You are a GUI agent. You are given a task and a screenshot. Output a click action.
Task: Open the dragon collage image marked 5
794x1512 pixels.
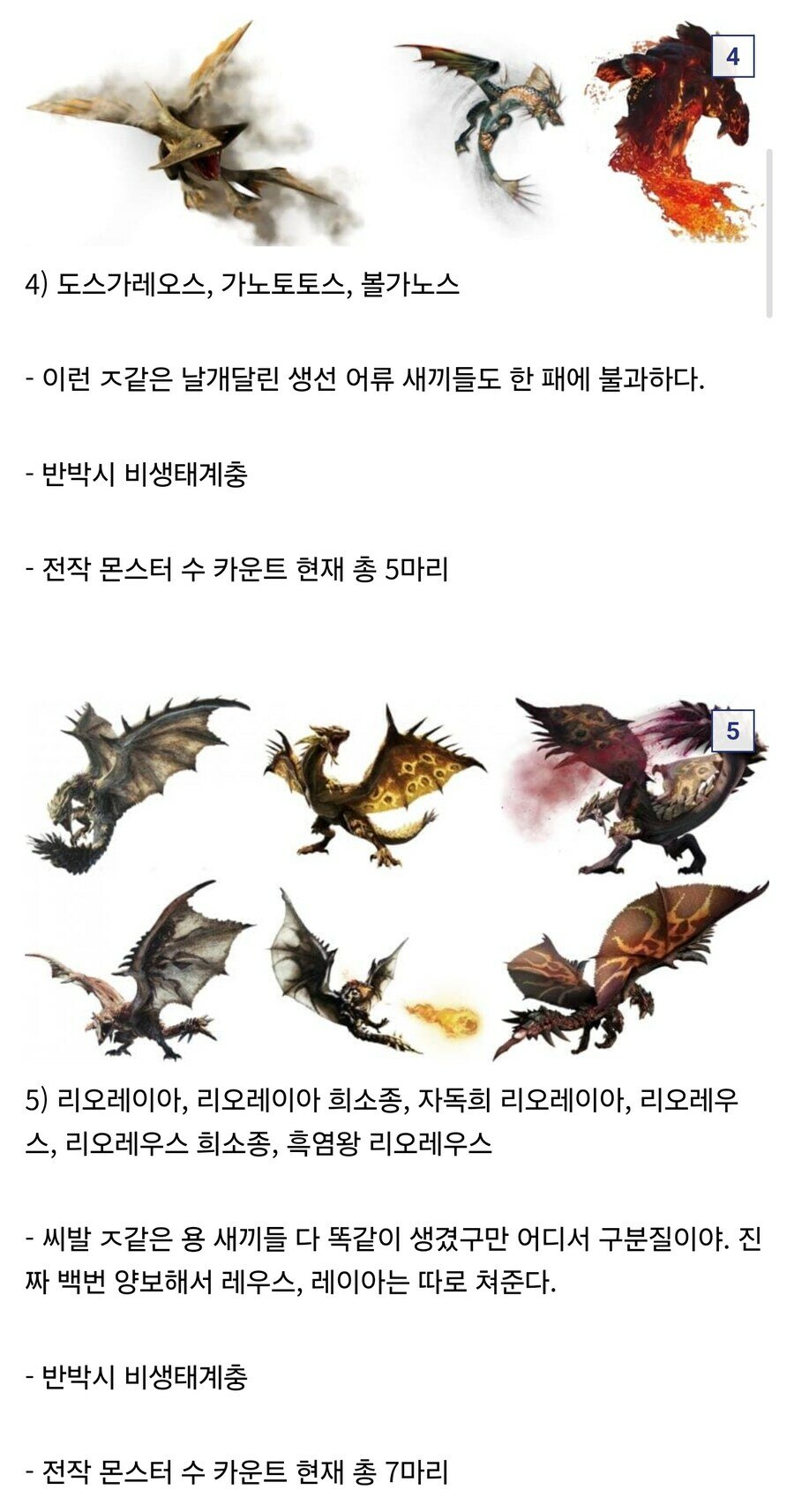397,878
